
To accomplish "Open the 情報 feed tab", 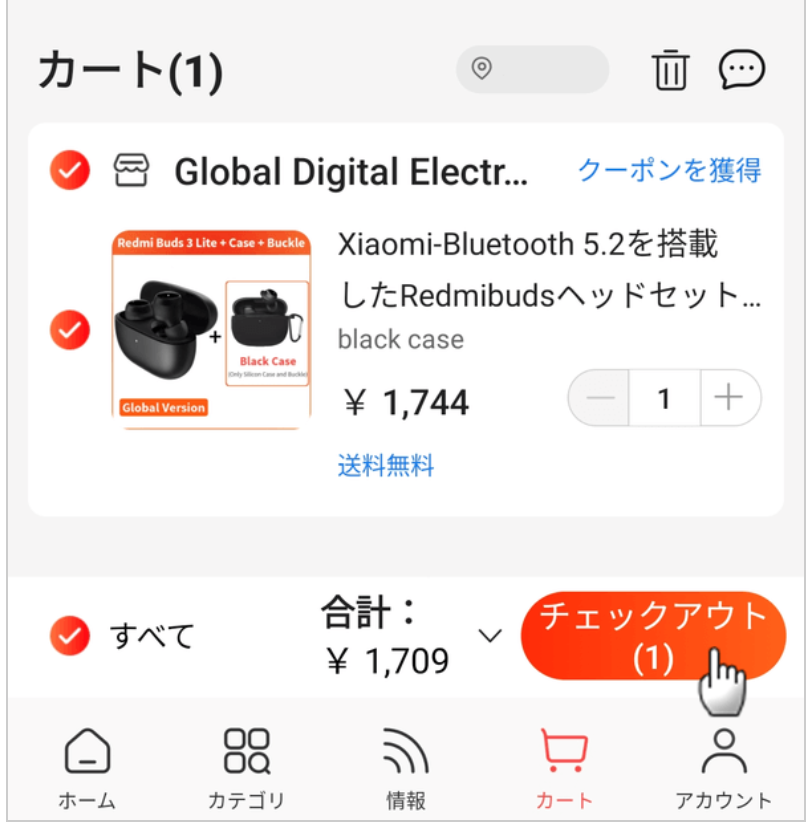I will [x=406, y=768].
